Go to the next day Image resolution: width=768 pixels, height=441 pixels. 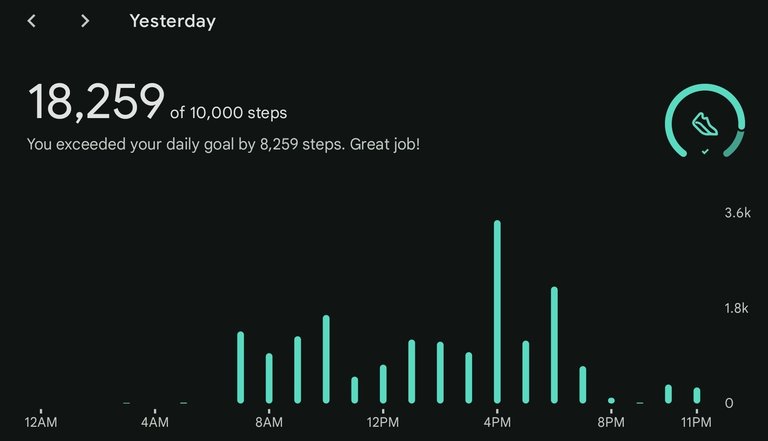pos(85,21)
